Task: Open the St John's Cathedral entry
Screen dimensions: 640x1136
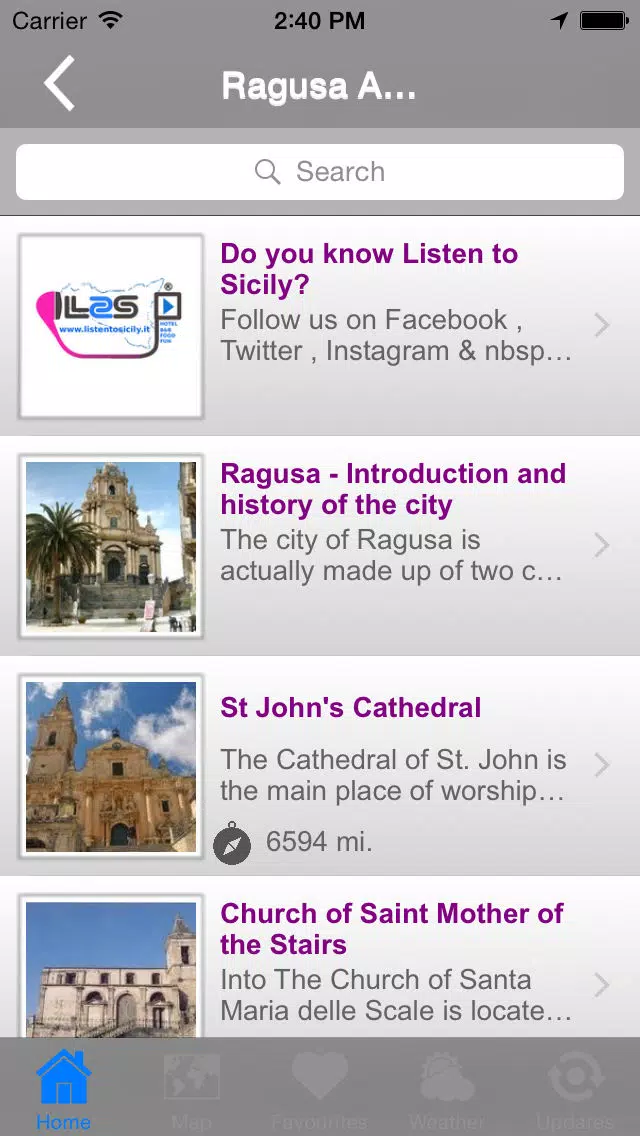Action: pos(320,767)
